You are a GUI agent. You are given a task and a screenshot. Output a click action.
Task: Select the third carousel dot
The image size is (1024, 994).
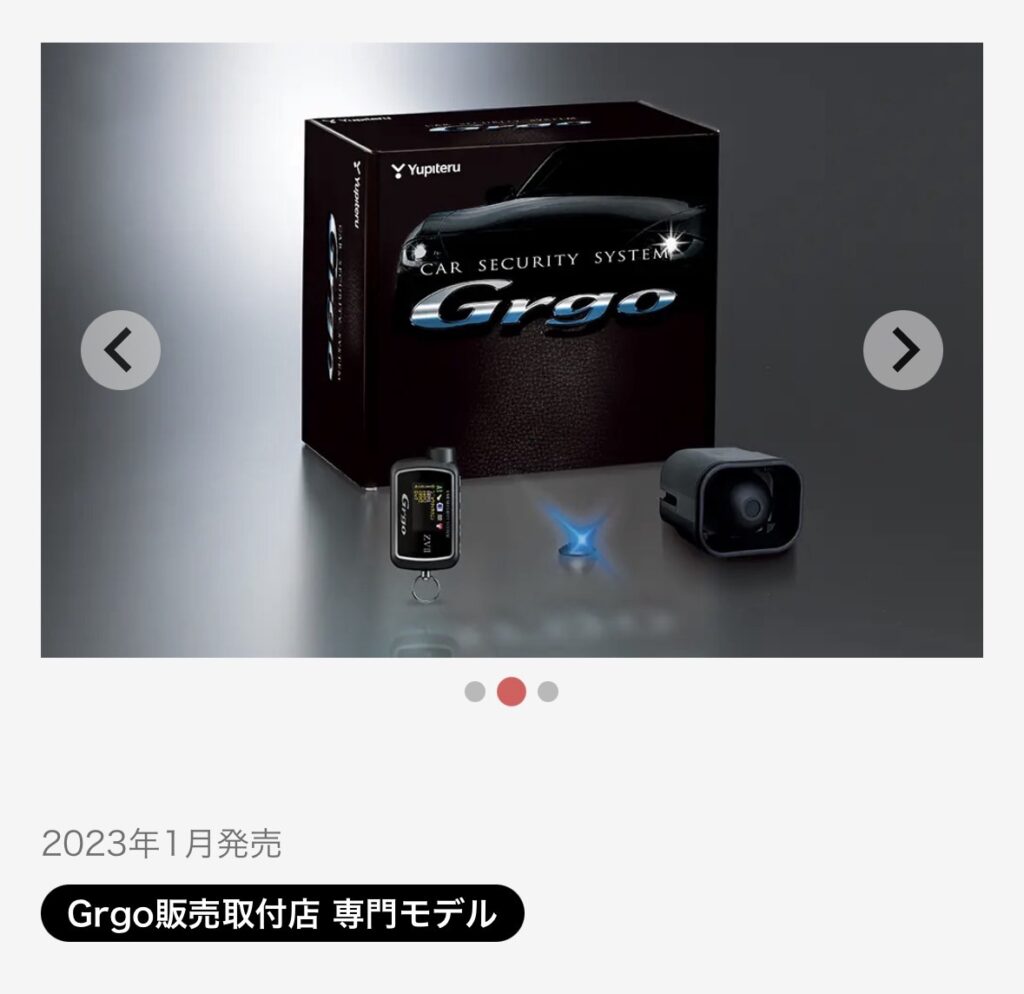pyautogui.click(x=548, y=692)
